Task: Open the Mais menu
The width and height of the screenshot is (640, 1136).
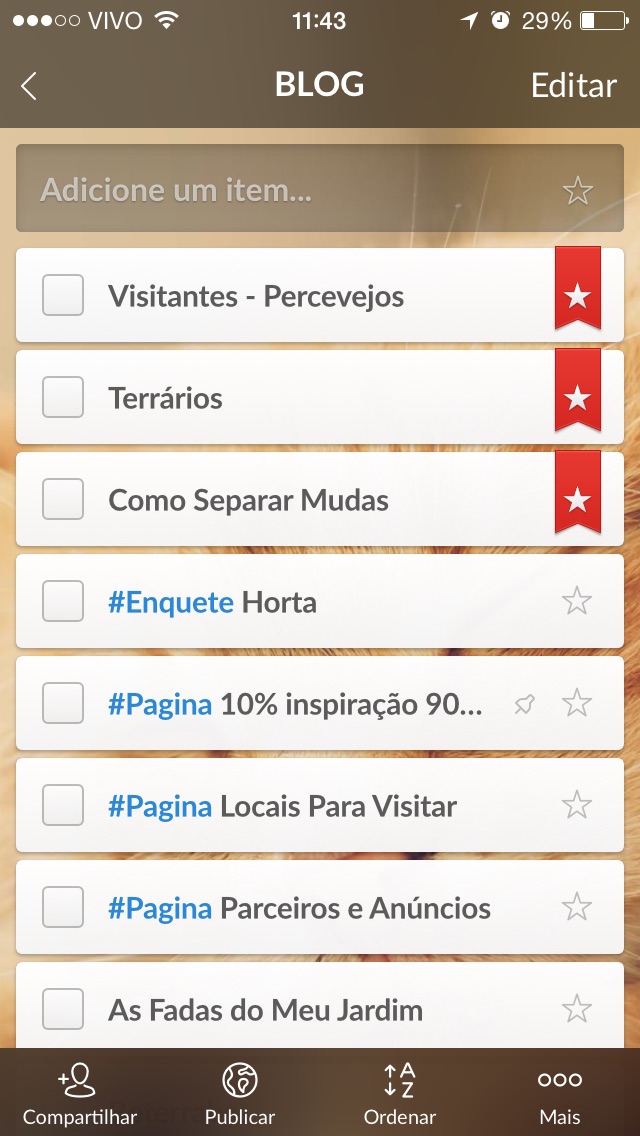Action: (x=560, y=1094)
